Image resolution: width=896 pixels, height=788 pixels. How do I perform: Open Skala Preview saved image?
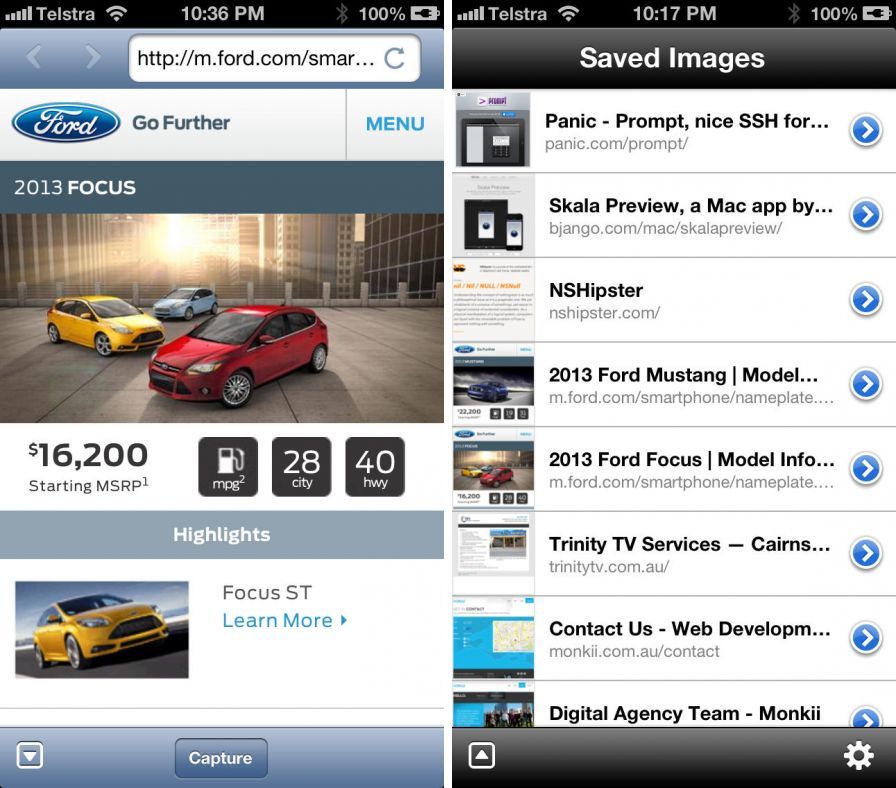coord(690,215)
